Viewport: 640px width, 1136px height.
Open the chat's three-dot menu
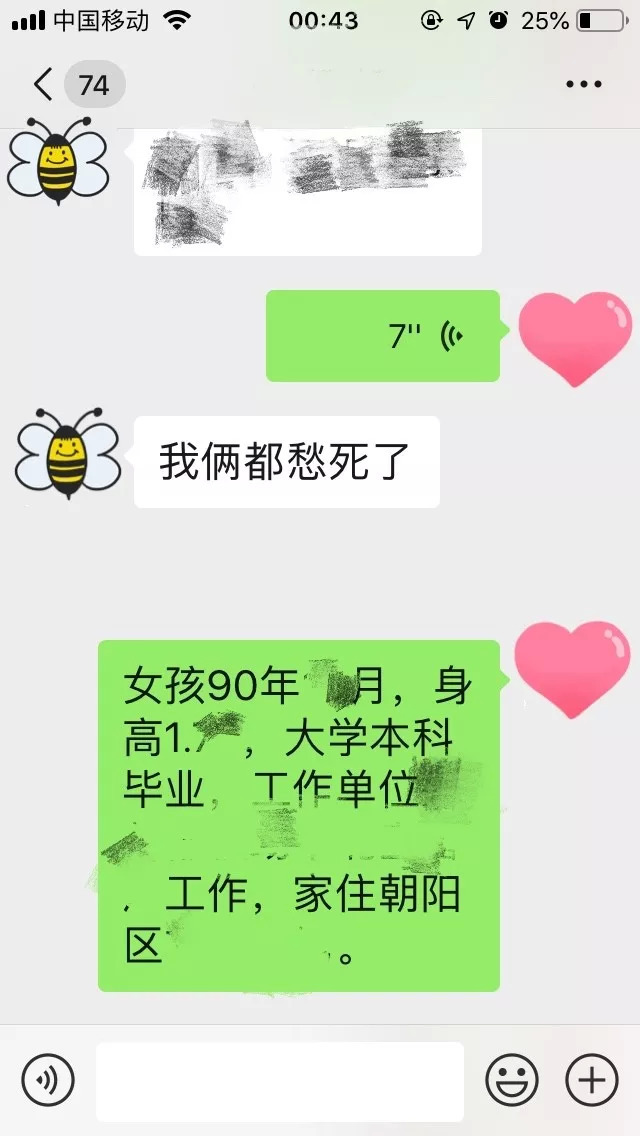584,85
